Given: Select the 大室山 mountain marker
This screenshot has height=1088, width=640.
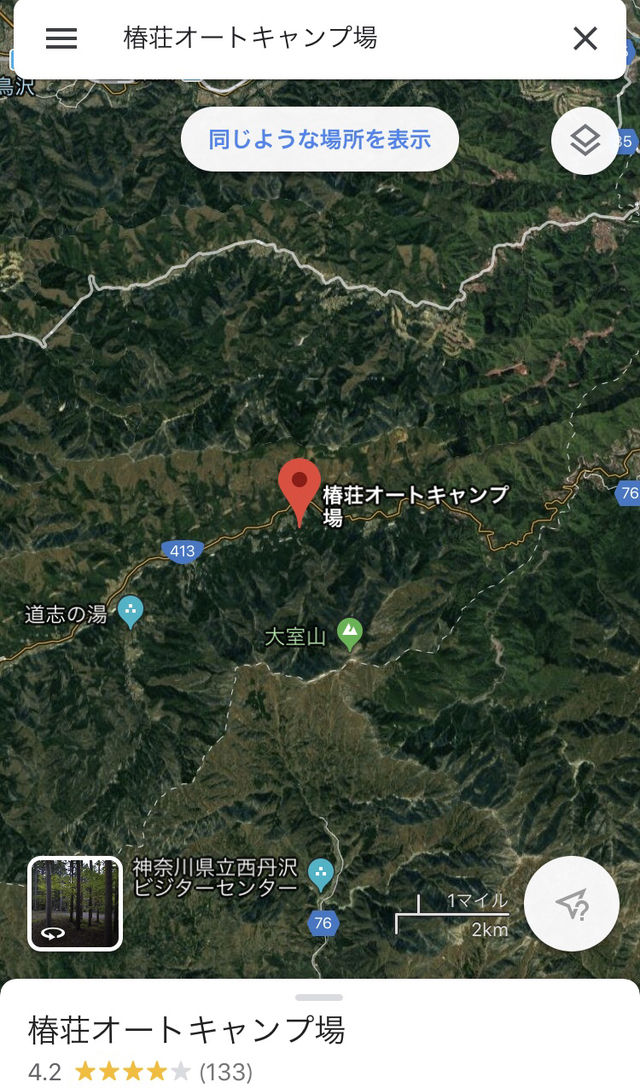Looking at the screenshot, I should click(350, 634).
